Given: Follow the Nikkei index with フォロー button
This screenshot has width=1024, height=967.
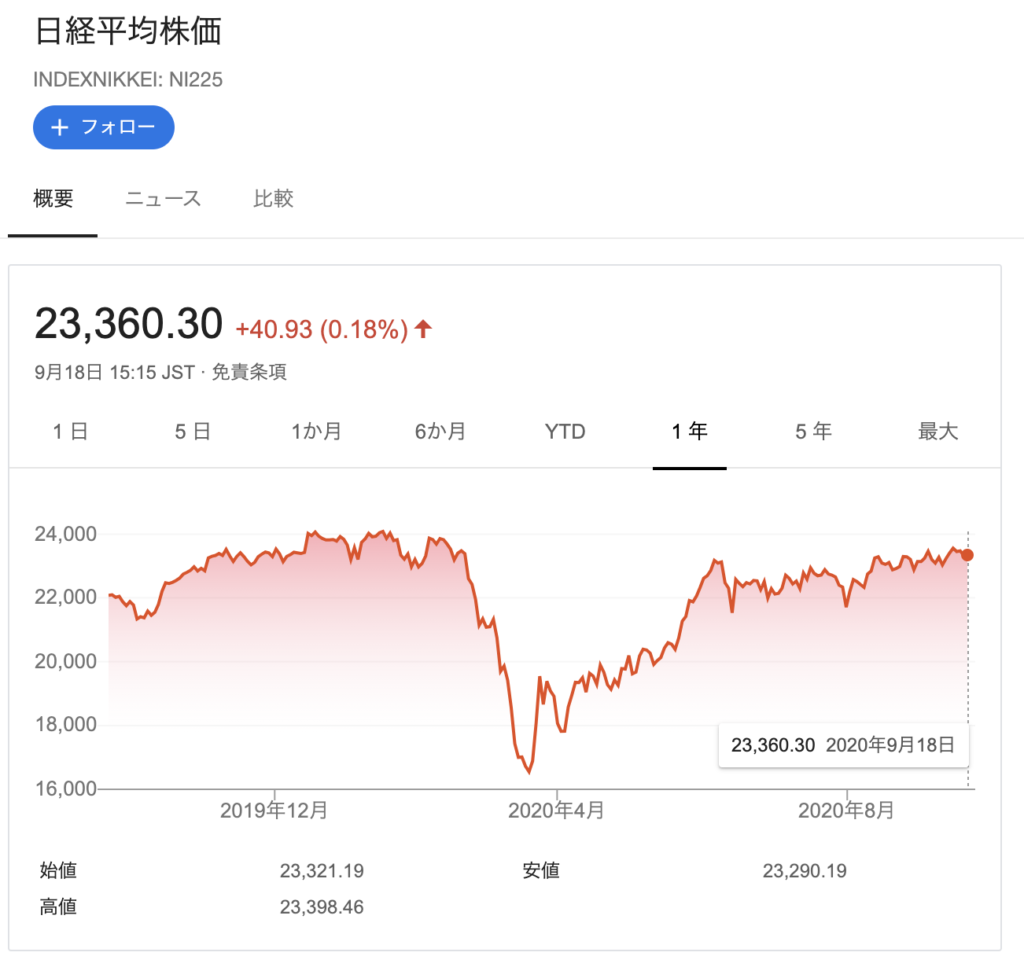Looking at the screenshot, I should (x=104, y=127).
